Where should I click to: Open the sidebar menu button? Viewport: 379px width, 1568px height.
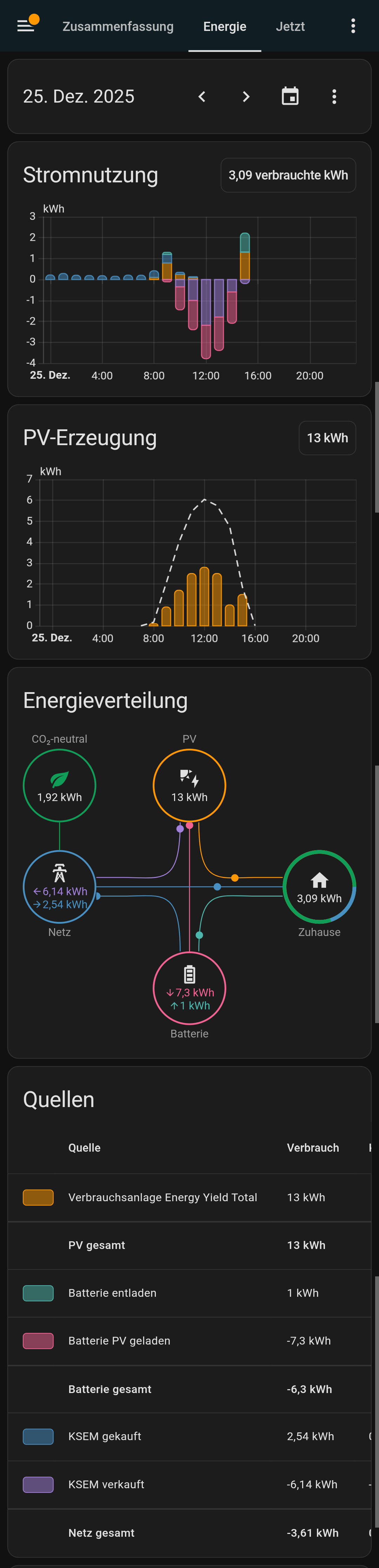coord(26,26)
